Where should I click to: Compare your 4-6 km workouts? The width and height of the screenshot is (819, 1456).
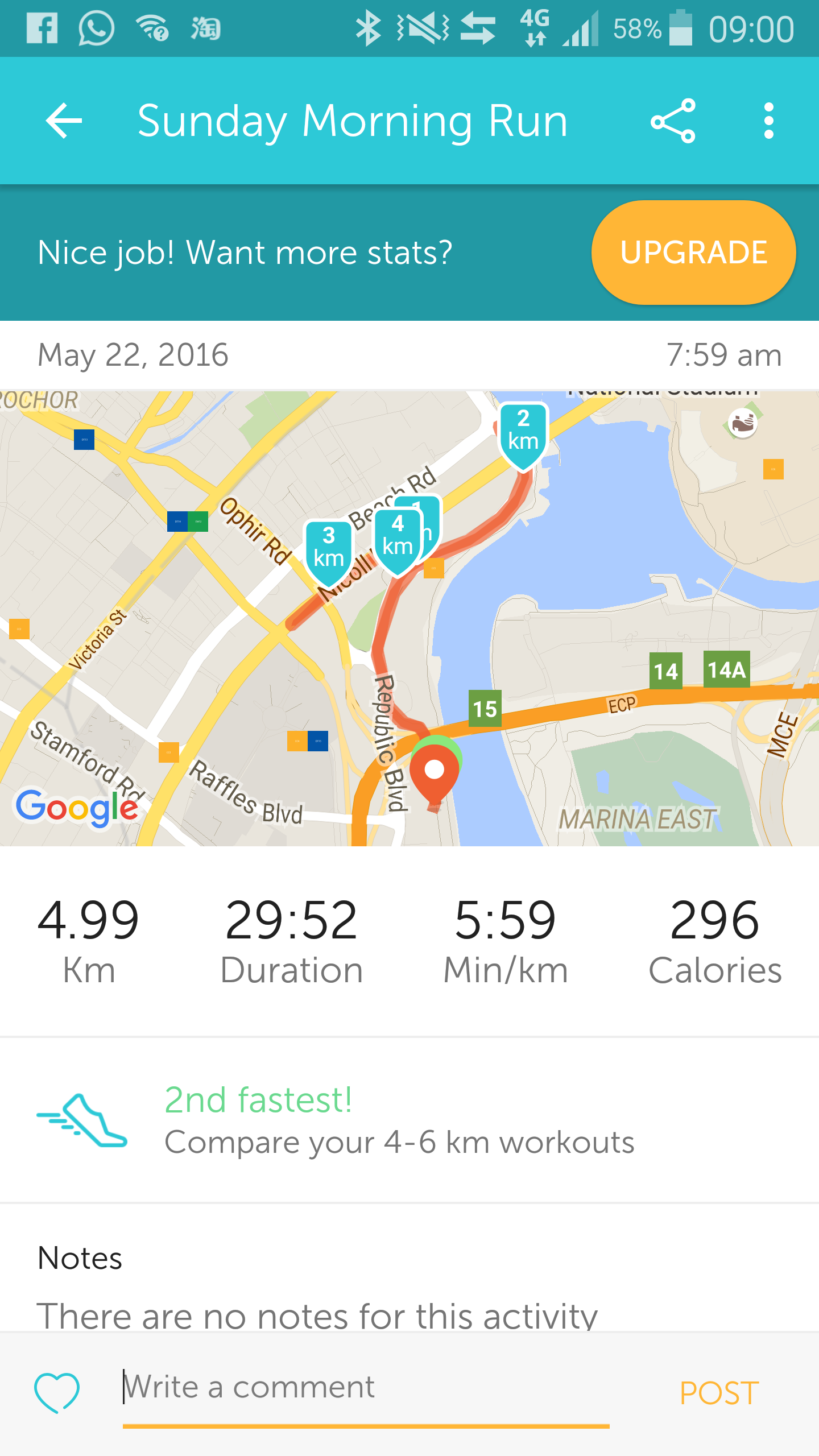[409, 1120]
